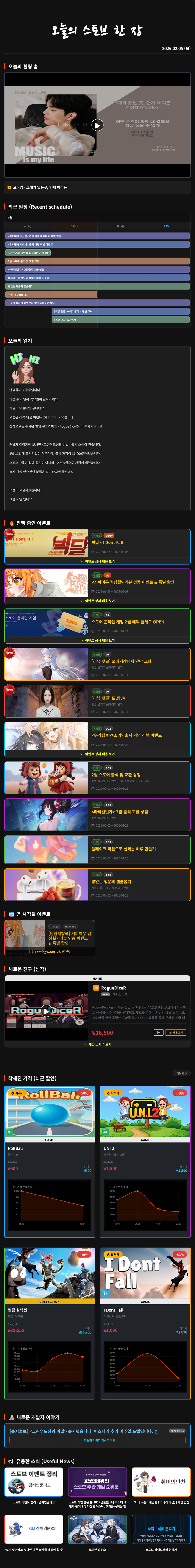Image resolution: width=195 pixels, height=1568 pixels.
Task: Play the healing song video
Action: (x=97, y=125)
